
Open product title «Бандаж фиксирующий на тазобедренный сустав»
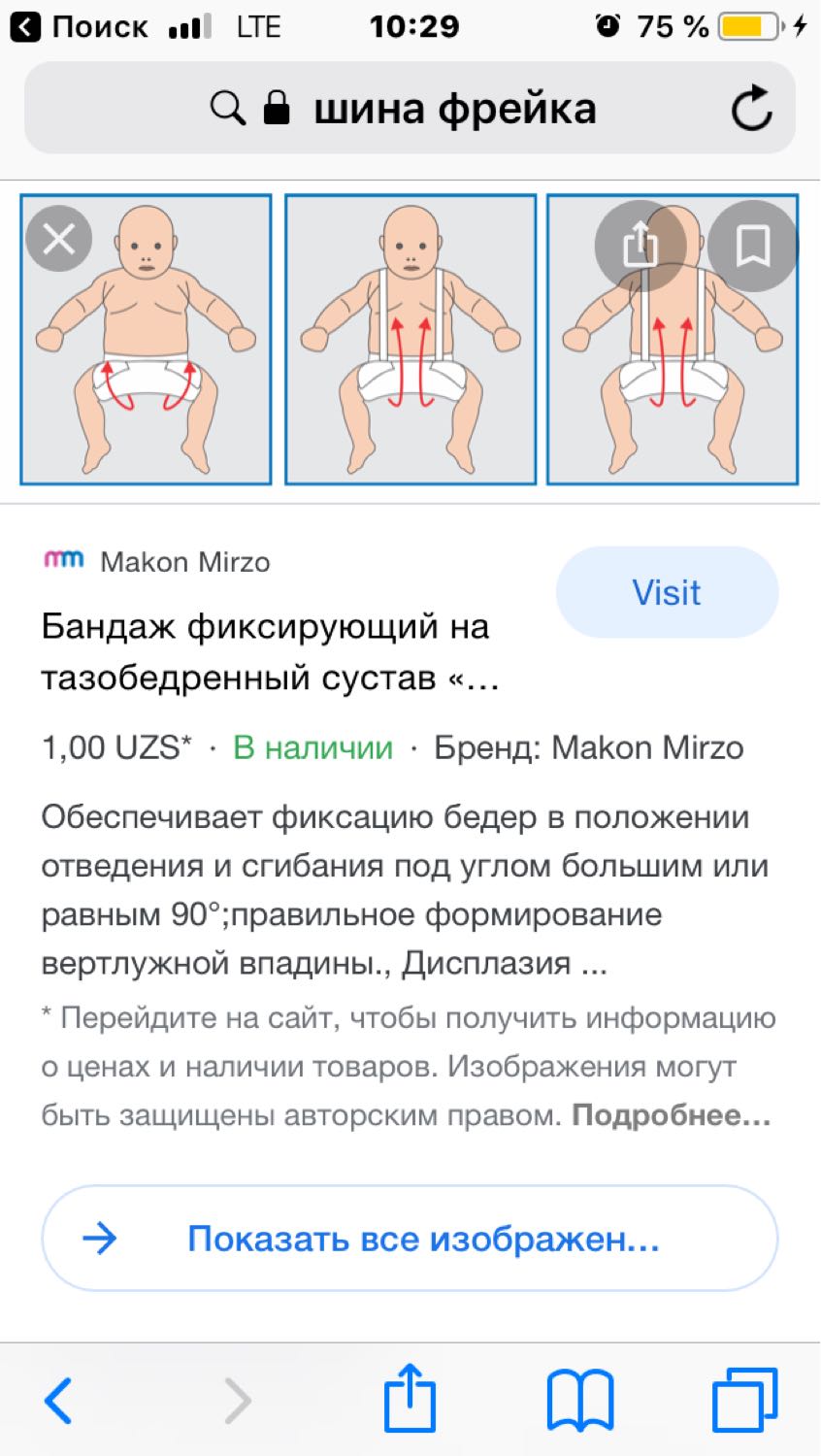pyautogui.click(x=270, y=652)
